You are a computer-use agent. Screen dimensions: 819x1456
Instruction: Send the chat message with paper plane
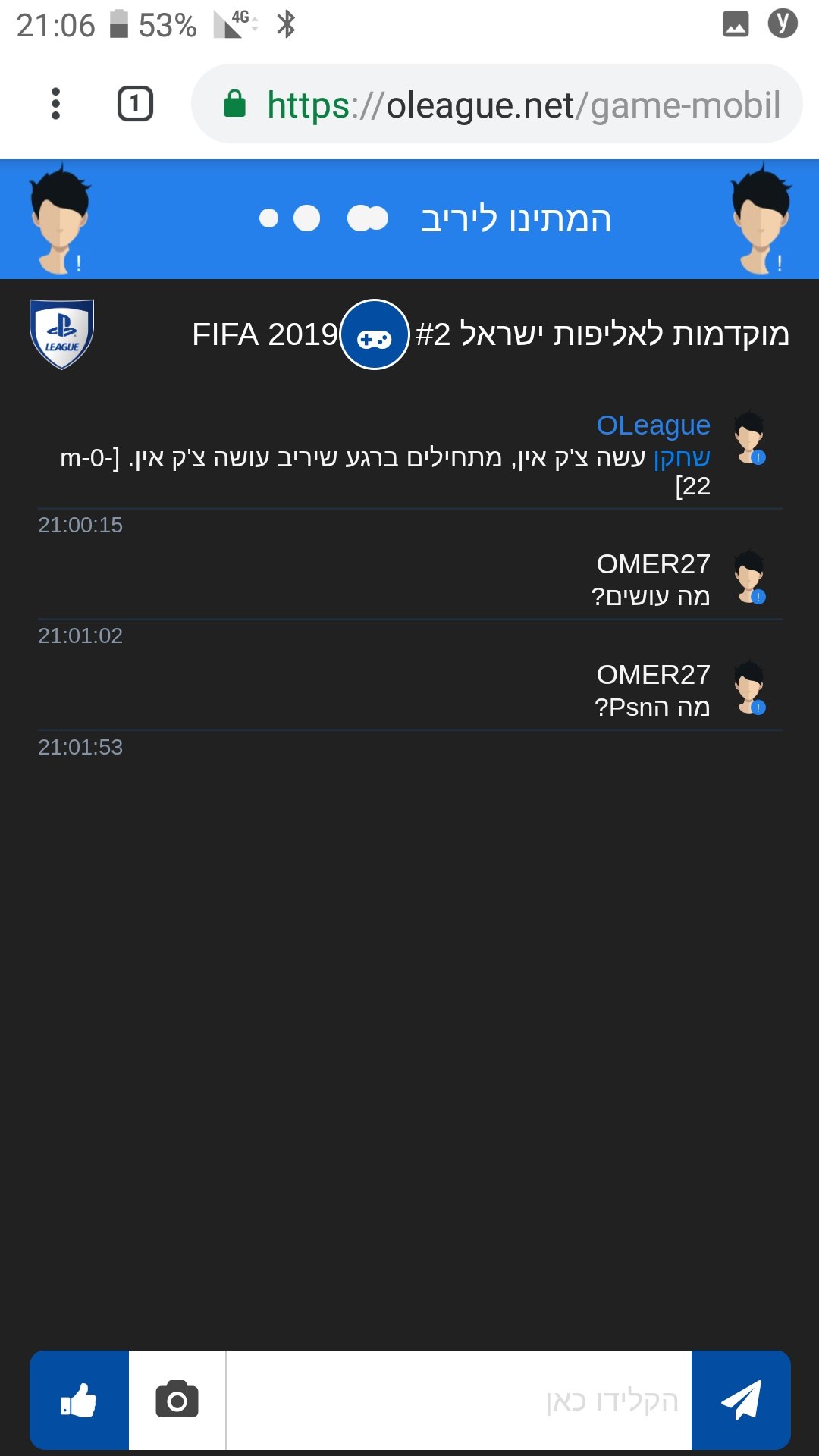[x=741, y=1400]
